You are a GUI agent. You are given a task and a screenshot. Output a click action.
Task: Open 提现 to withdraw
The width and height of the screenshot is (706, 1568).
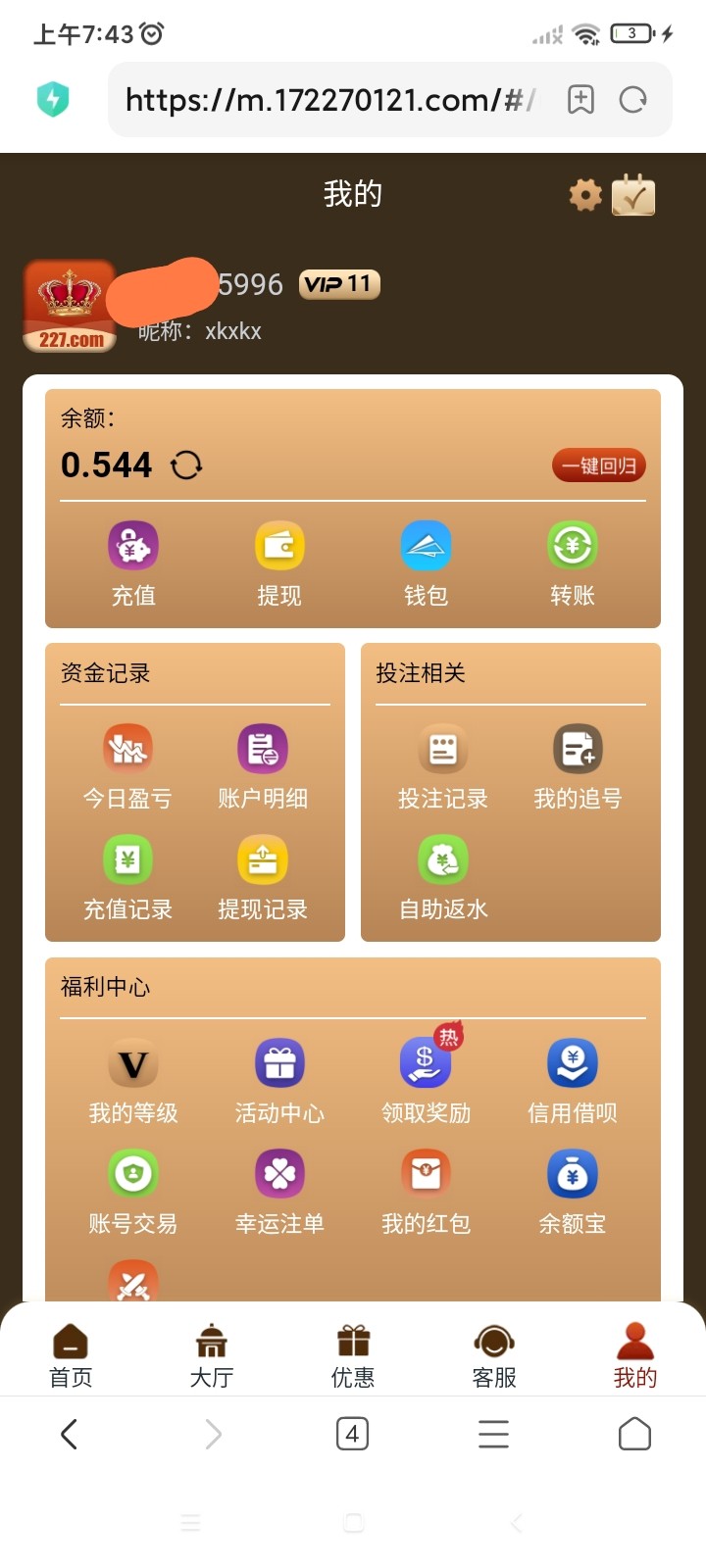[279, 563]
